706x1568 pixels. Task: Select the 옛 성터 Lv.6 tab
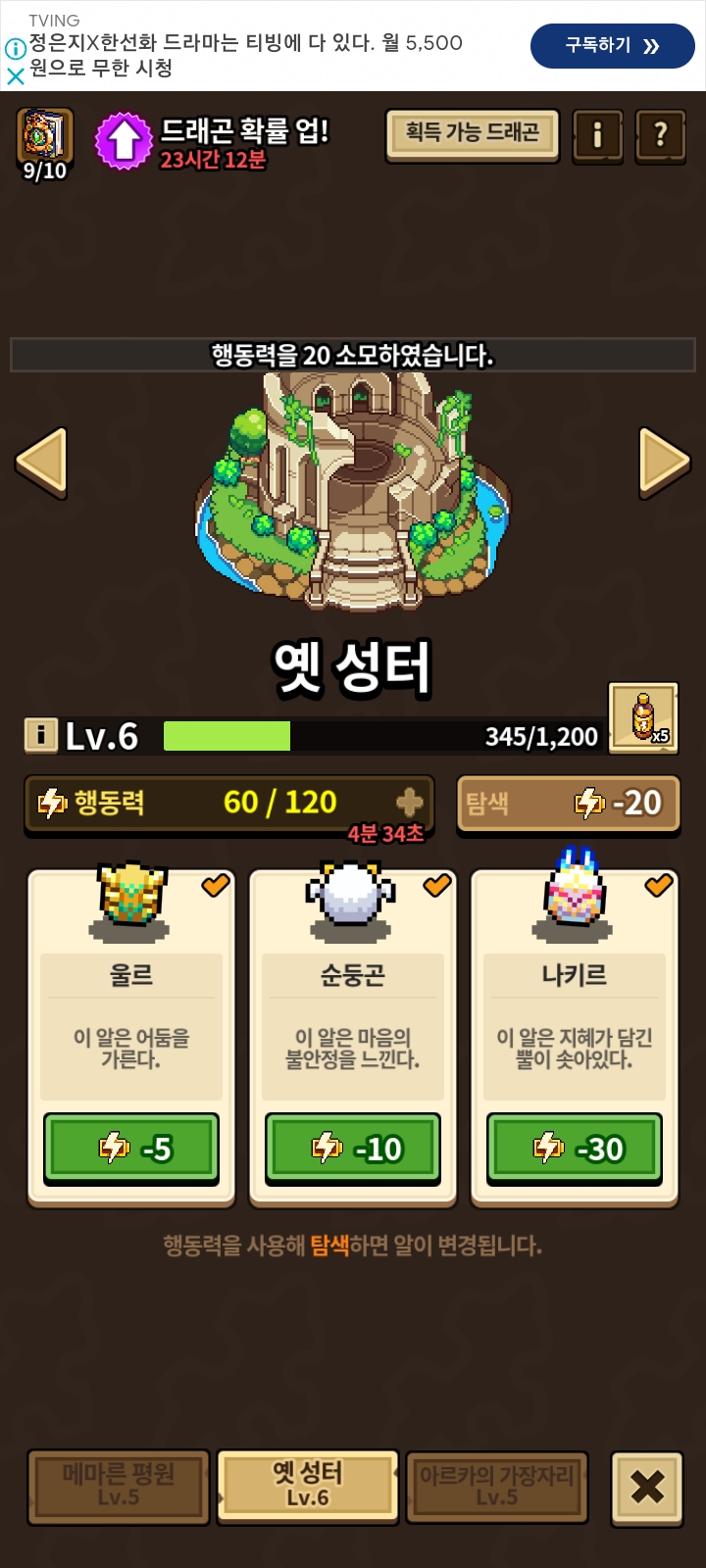point(307,1486)
